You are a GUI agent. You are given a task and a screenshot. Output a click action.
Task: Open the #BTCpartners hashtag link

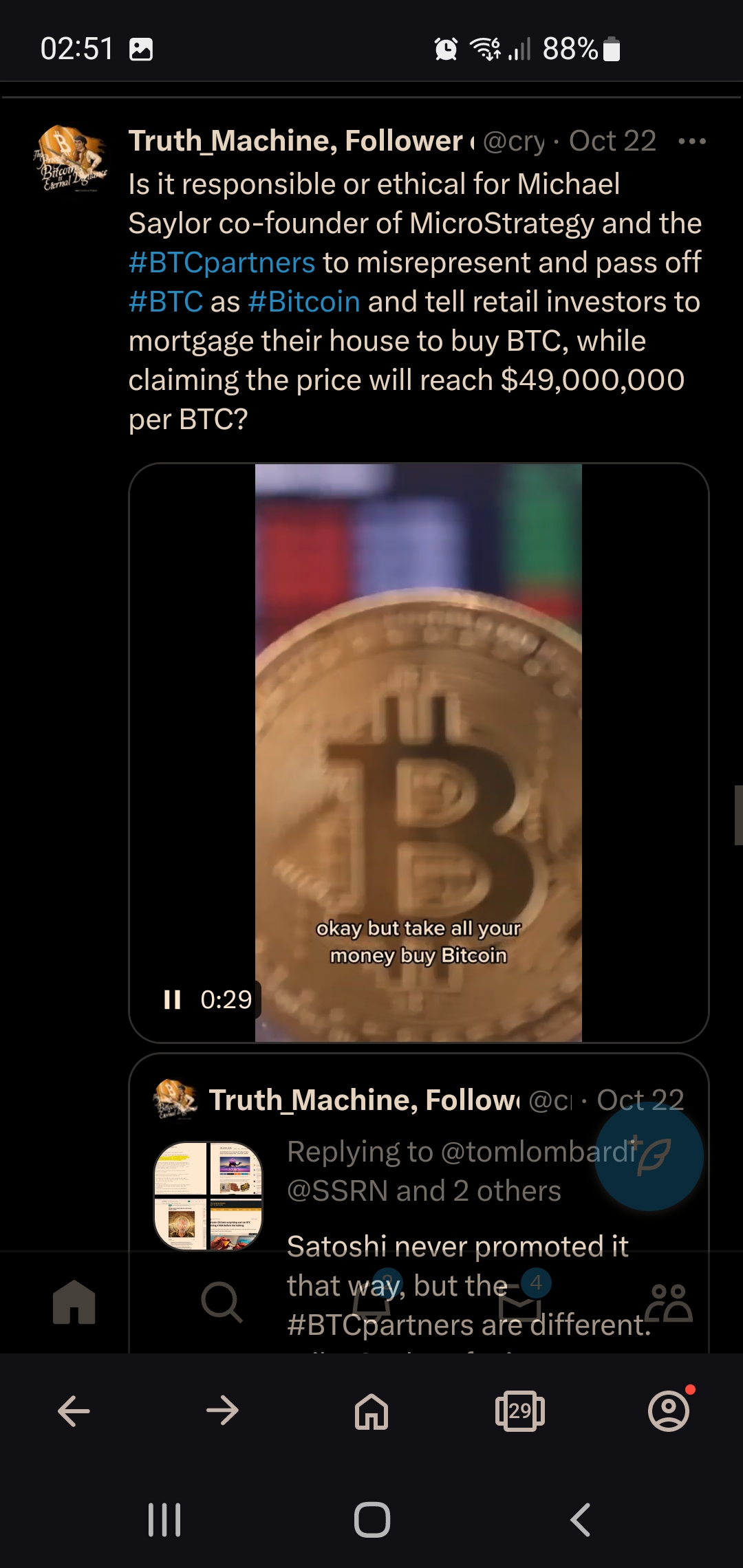222,263
